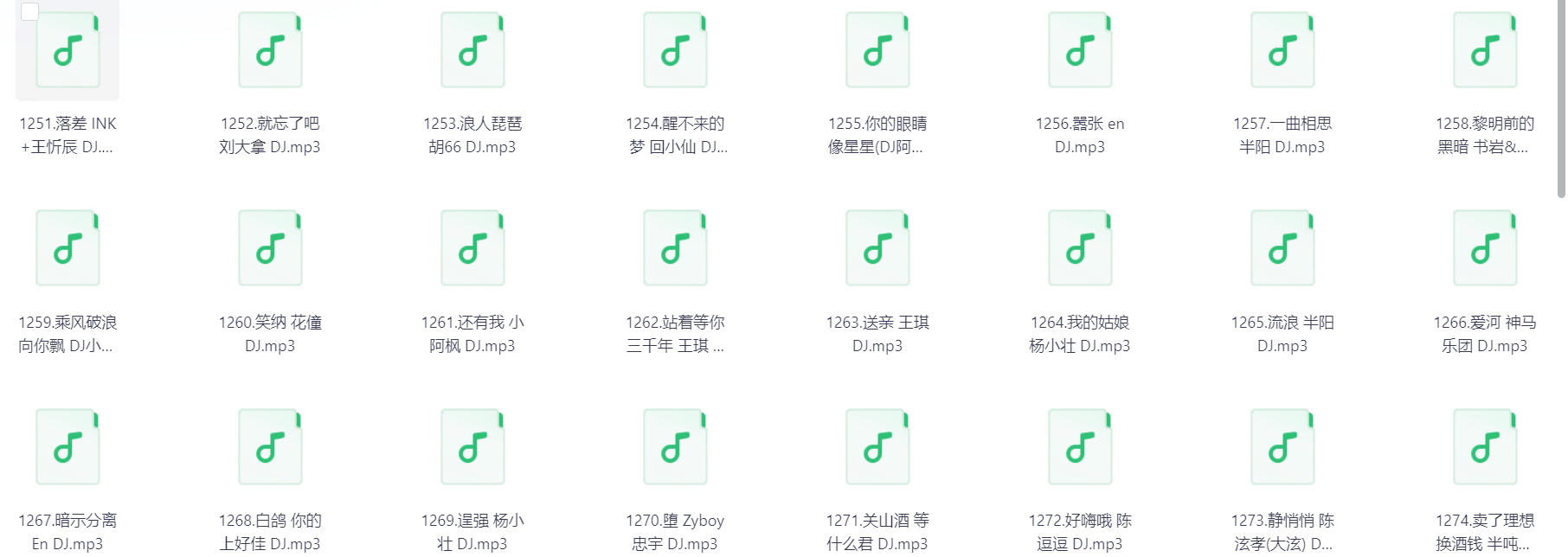This screenshot has width=1568, height=557.
Task: Open 1260.笑纳 花僮 DJ.mp3
Action: 270,249
